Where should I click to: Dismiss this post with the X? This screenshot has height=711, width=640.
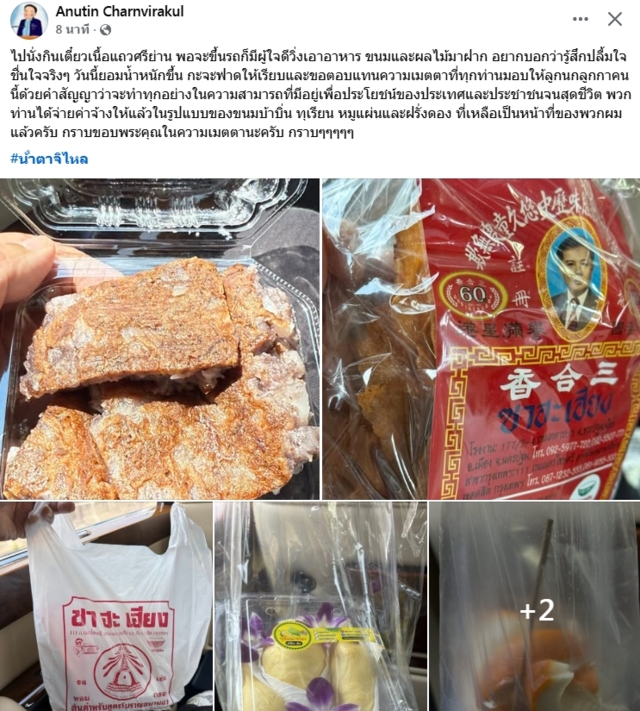pyautogui.click(x=614, y=19)
